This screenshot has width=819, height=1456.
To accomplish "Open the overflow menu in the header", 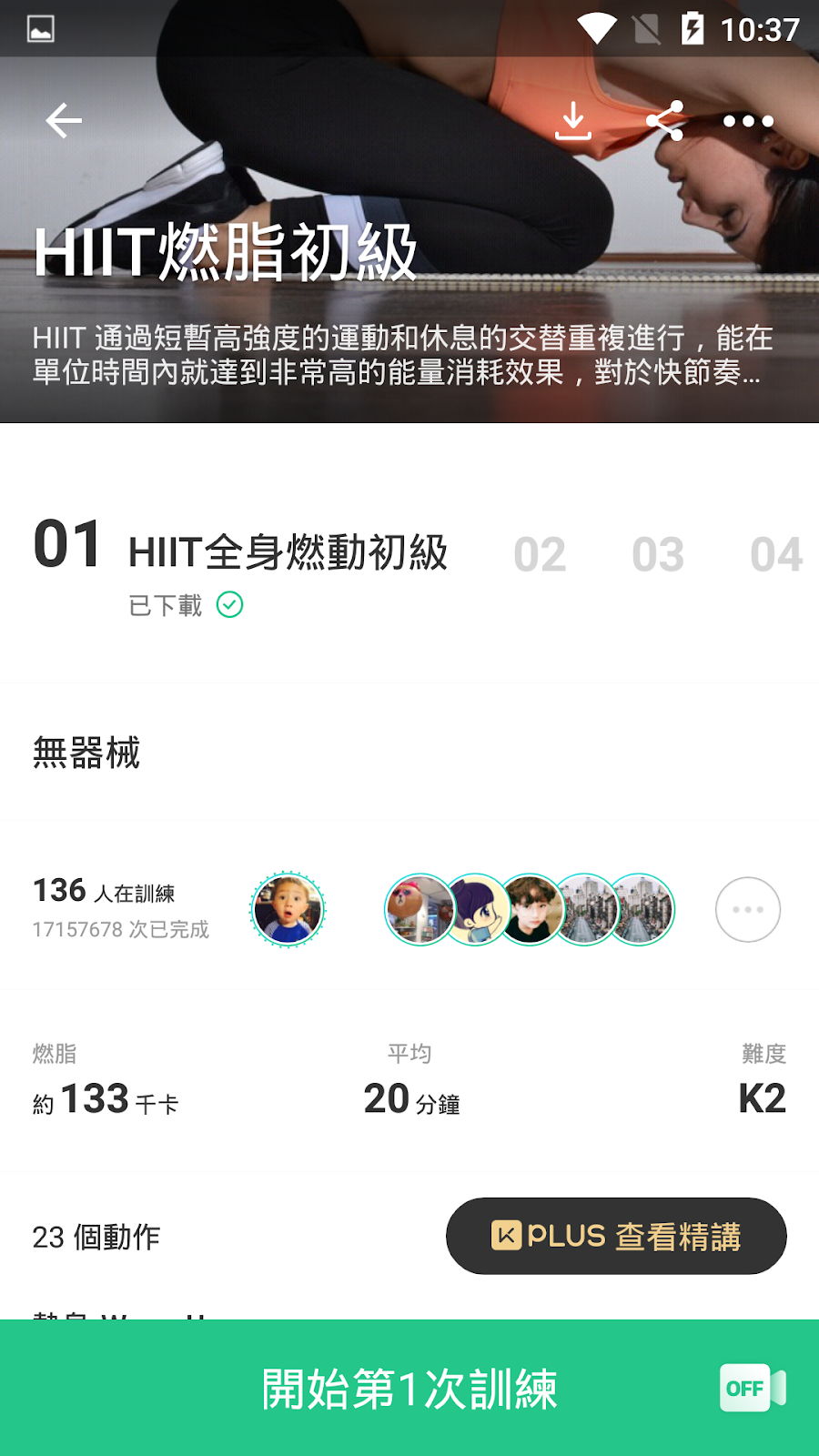I will pos(748,121).
